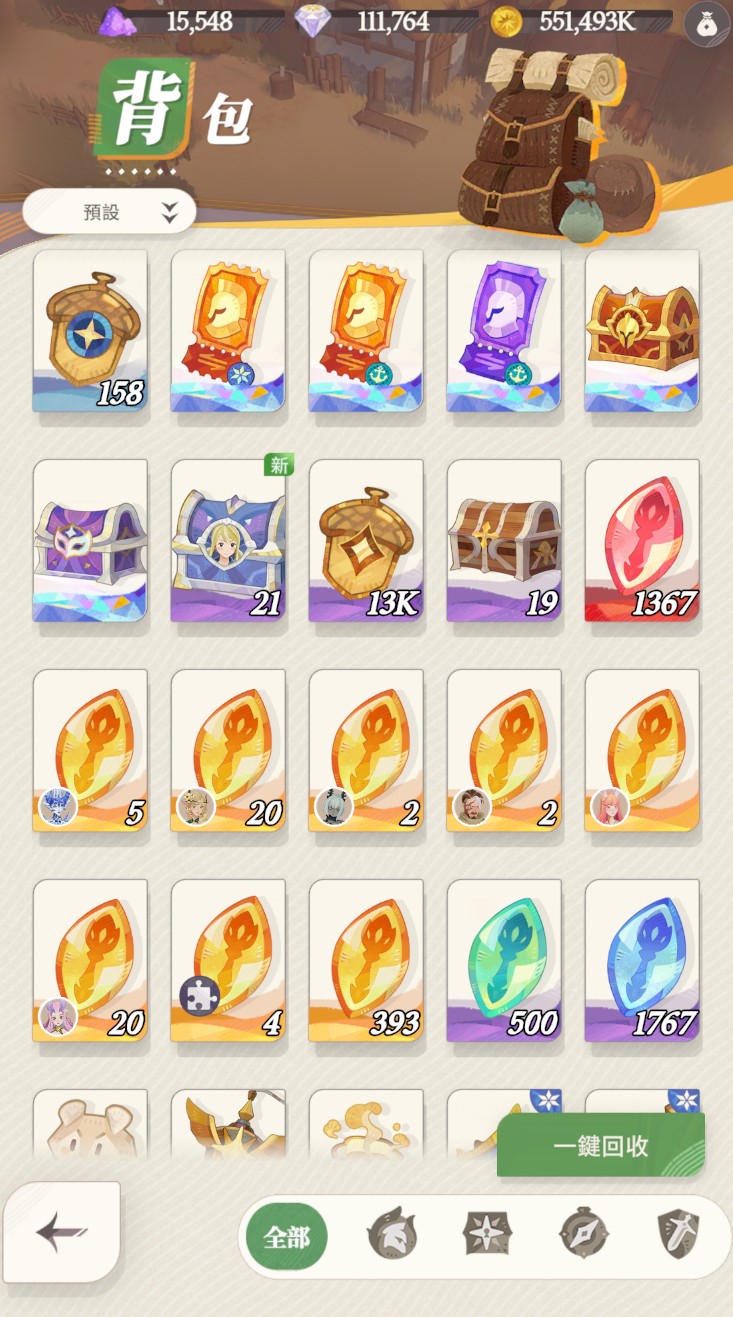Tap the 一鍵回收 recycle button

601,1146
